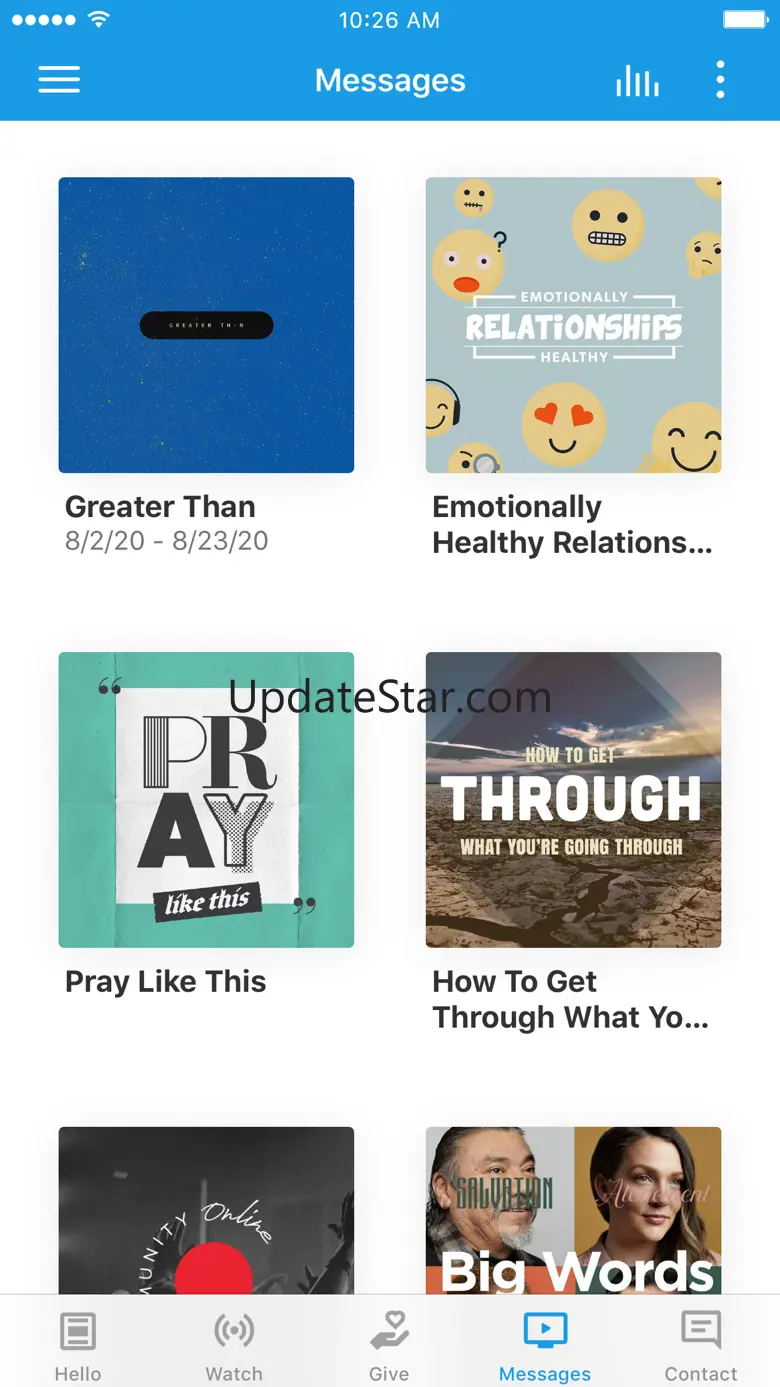
Task: Open the hamburger drawer menu
Action: point(59,80)
